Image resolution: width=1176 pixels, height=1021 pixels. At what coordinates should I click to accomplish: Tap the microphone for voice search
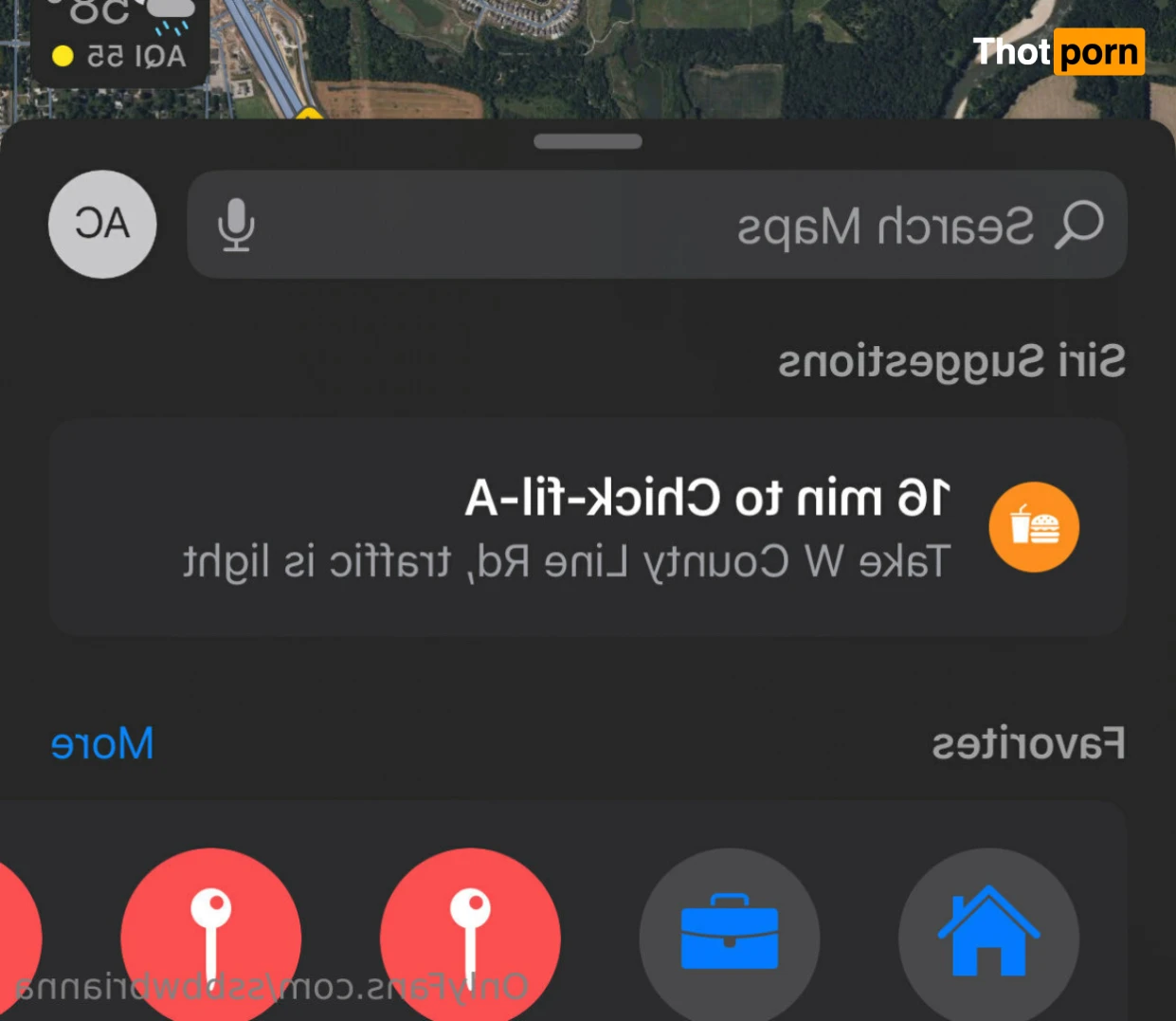(x=236, y=225)
